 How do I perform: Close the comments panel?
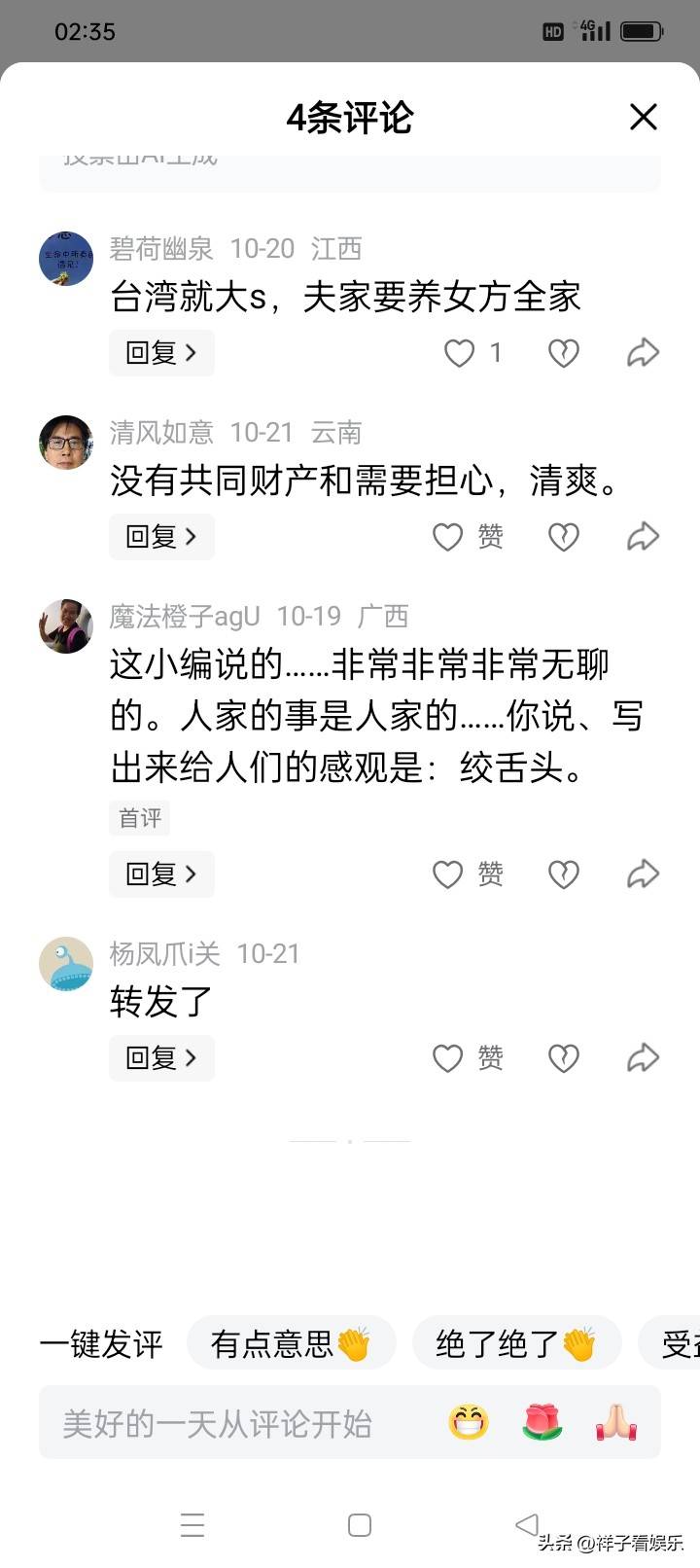point(643,118)
